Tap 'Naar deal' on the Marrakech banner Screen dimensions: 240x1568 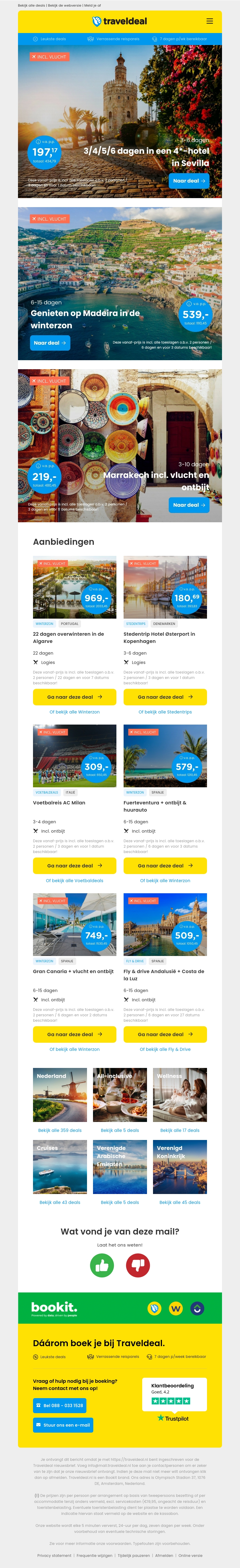(189, 505)
